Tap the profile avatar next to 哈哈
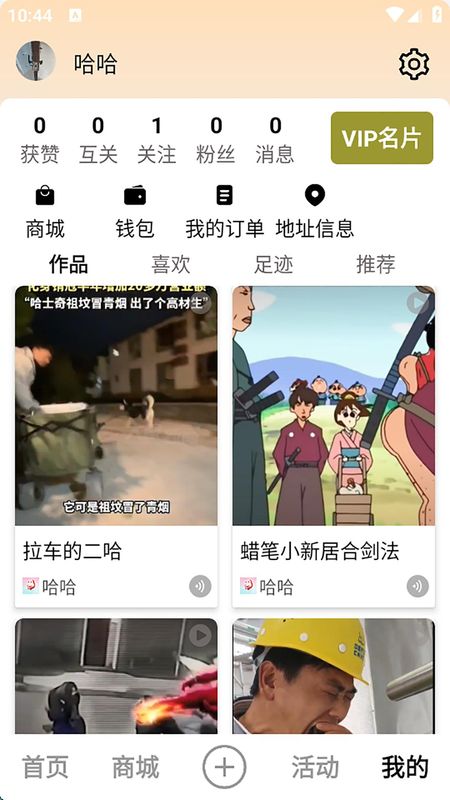This screenshot has width=450, height=800. [x=35, y=61]
